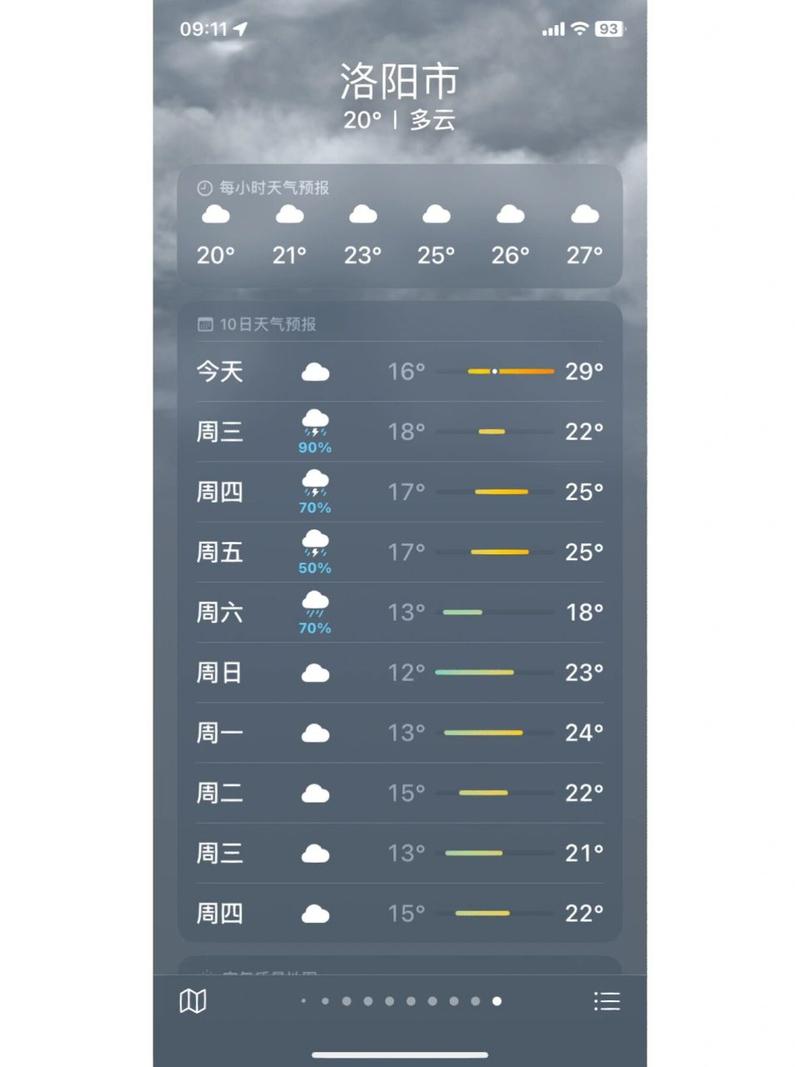800x1067 pixels.
Task: Select the thunderstorm icon for 周三
Action: [x=316, y=423]
